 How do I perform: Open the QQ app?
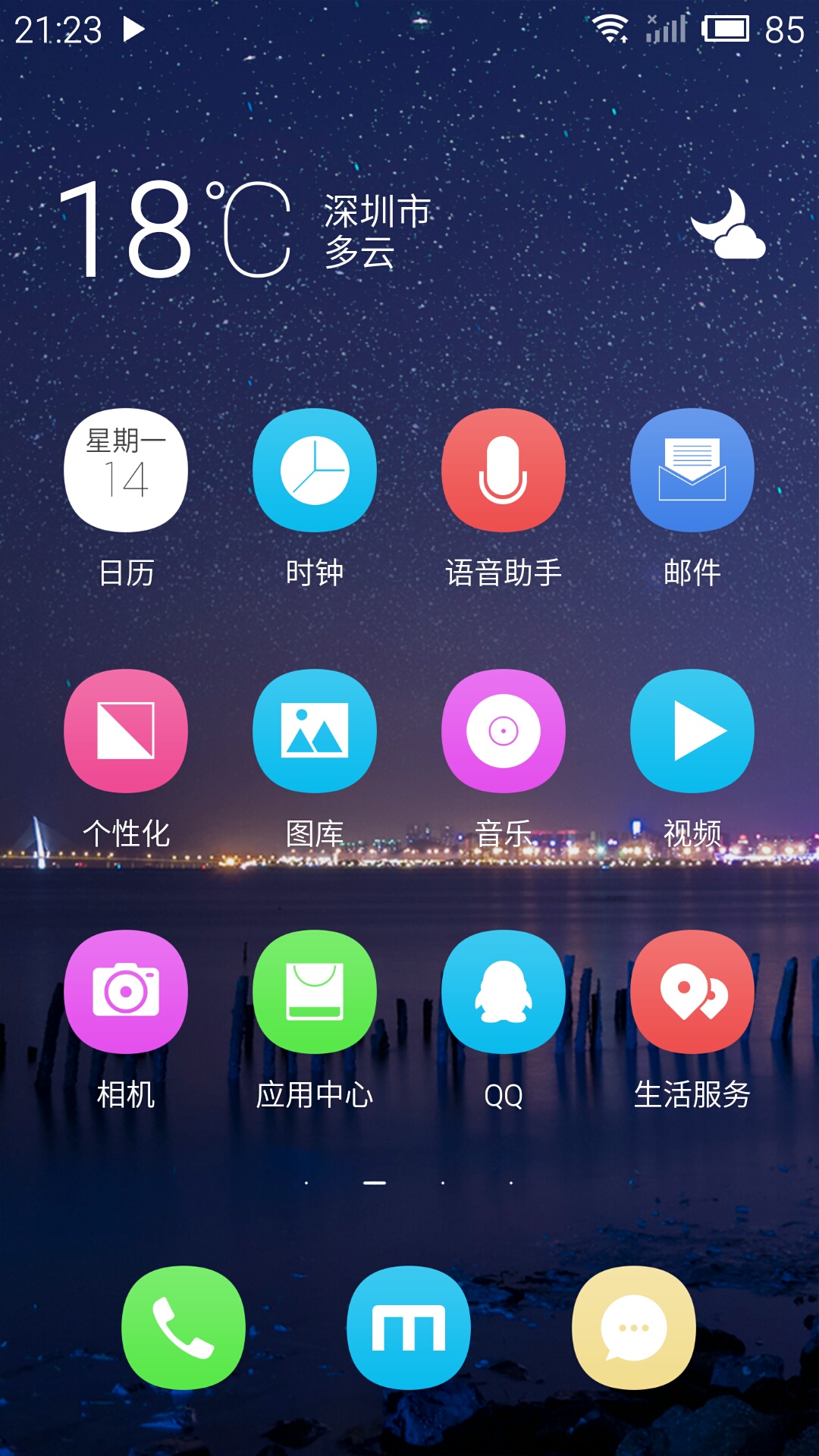pos(504,992)
